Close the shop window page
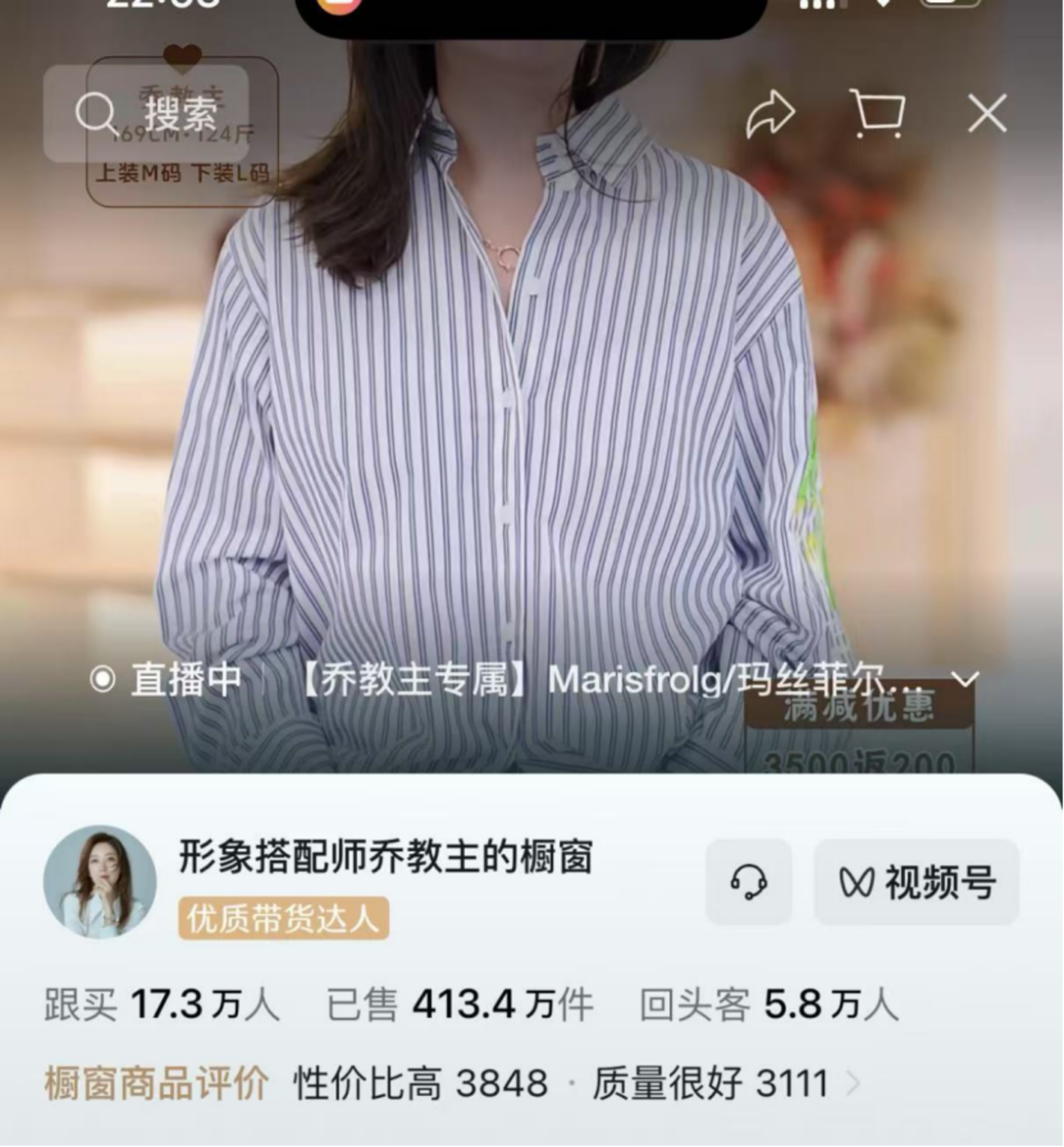This screenshot has width=1064, height=1147. point(986,114)
